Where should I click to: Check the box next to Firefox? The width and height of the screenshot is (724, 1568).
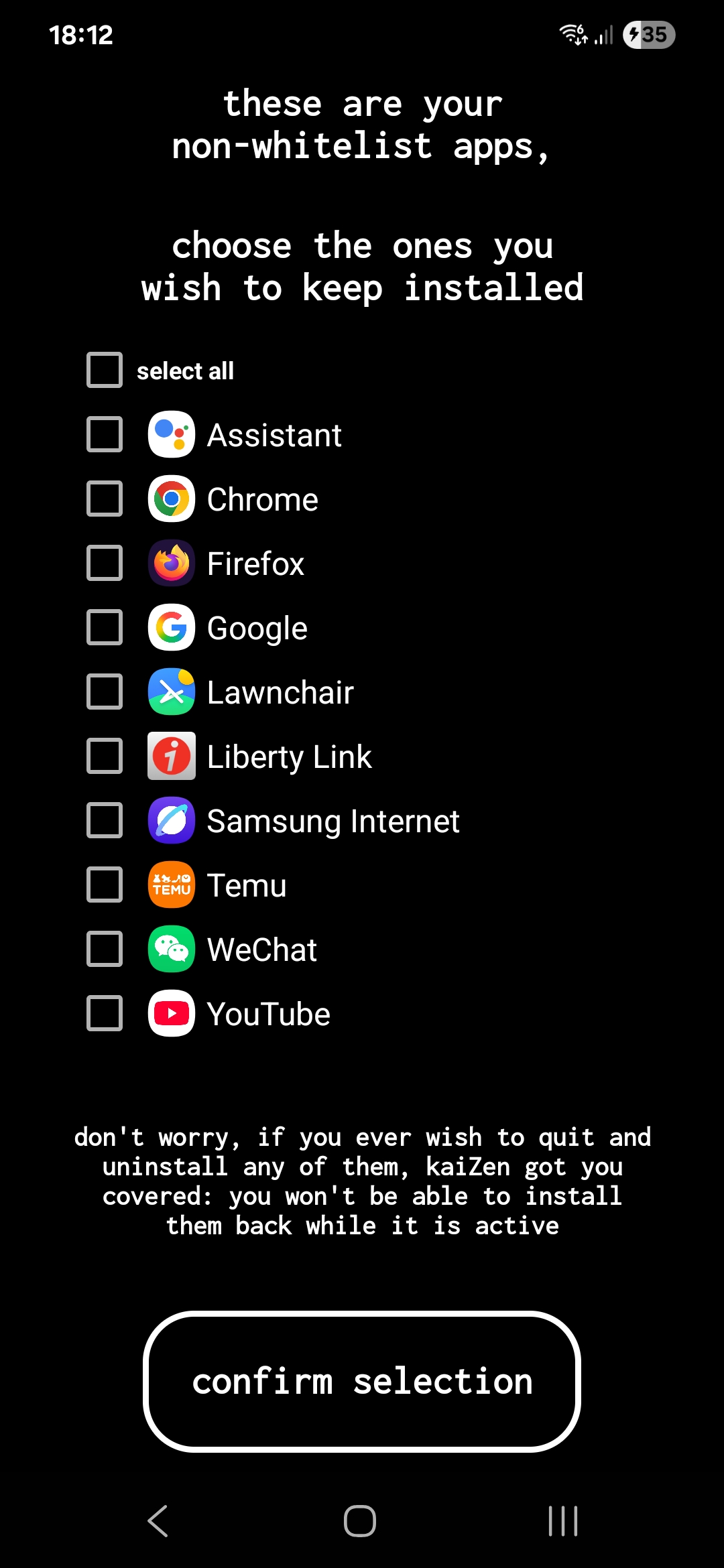coord(104,564)
